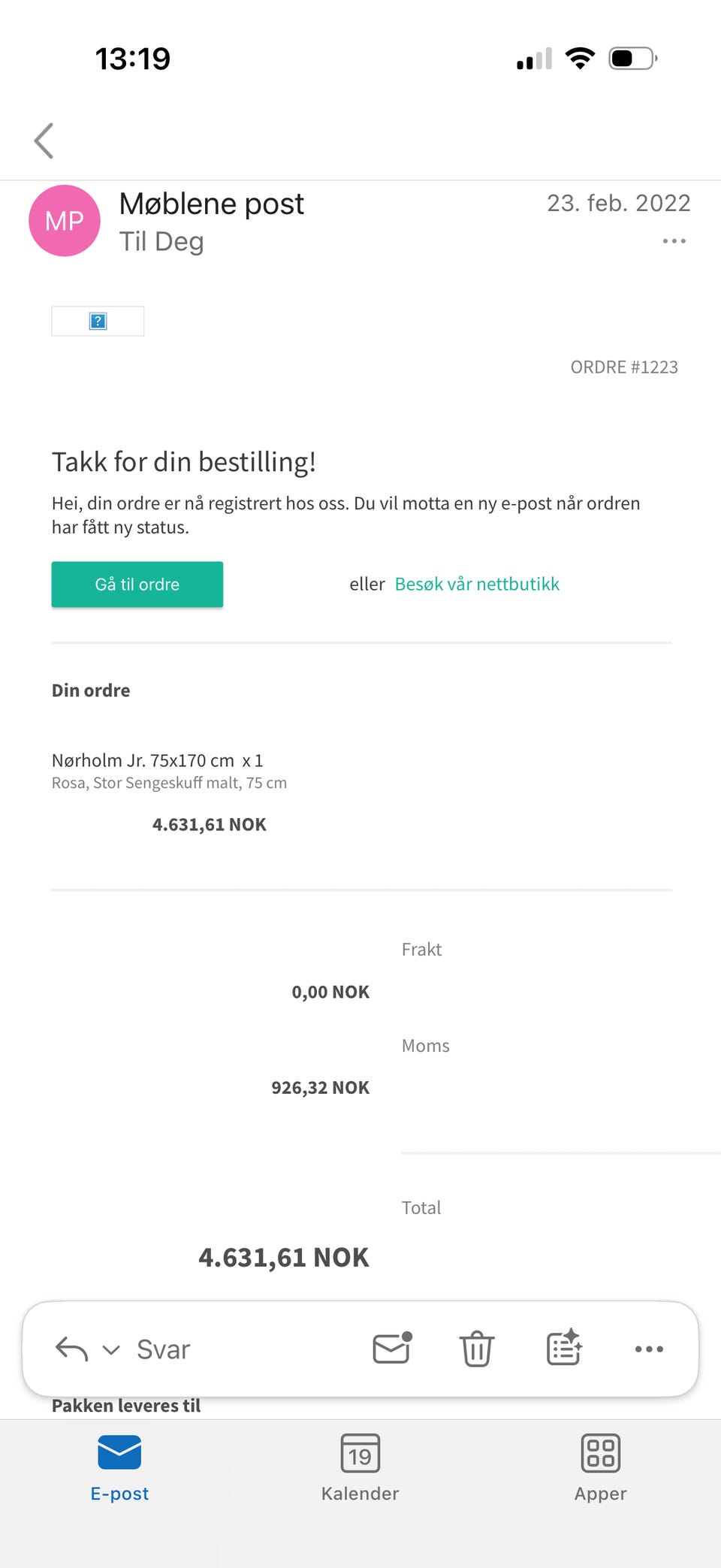Go back using the chevron arrow
The image size is (721, 1568).
(x=43, y=140)
